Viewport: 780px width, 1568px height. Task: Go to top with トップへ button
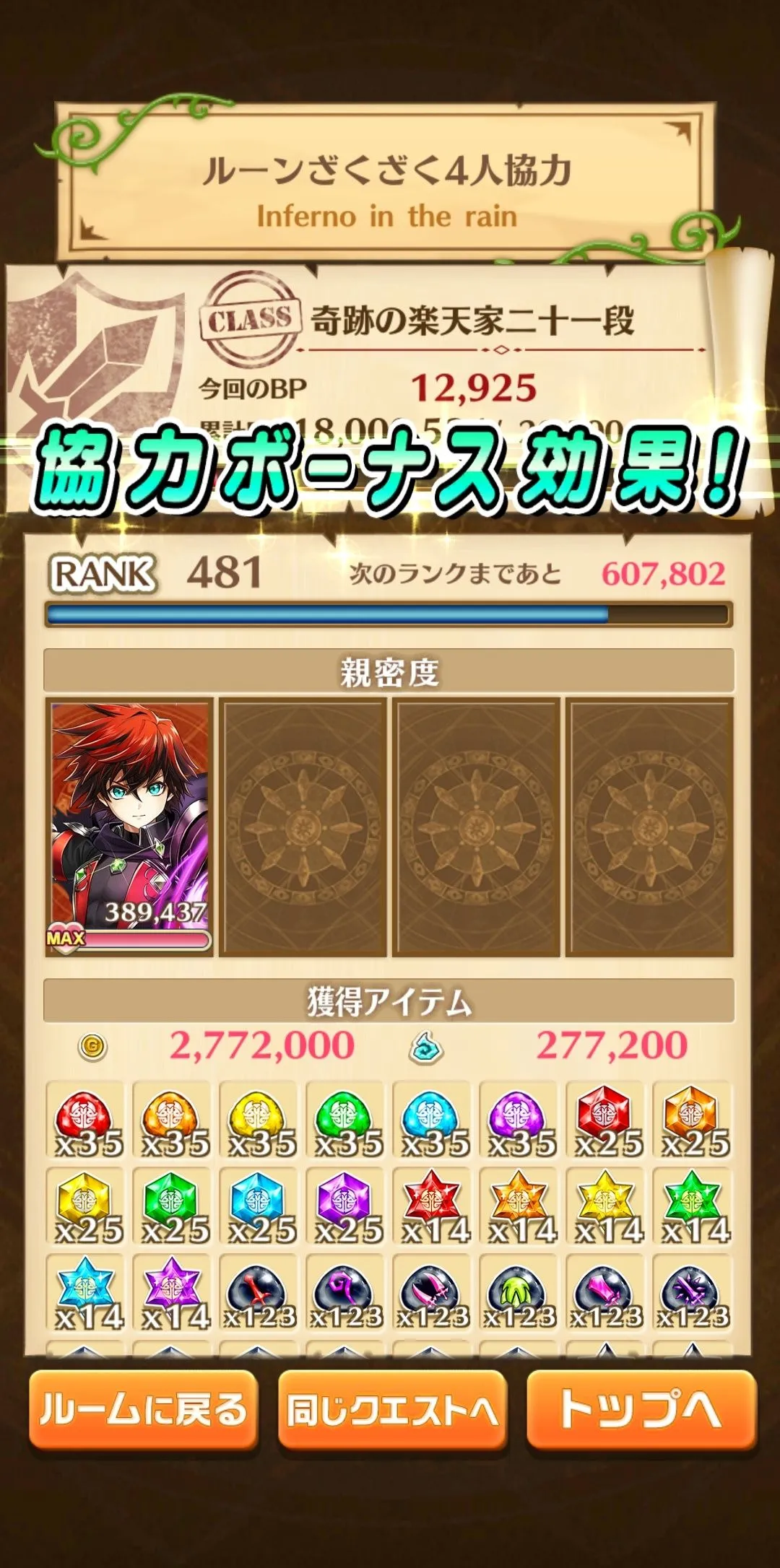coord(641,1409)
